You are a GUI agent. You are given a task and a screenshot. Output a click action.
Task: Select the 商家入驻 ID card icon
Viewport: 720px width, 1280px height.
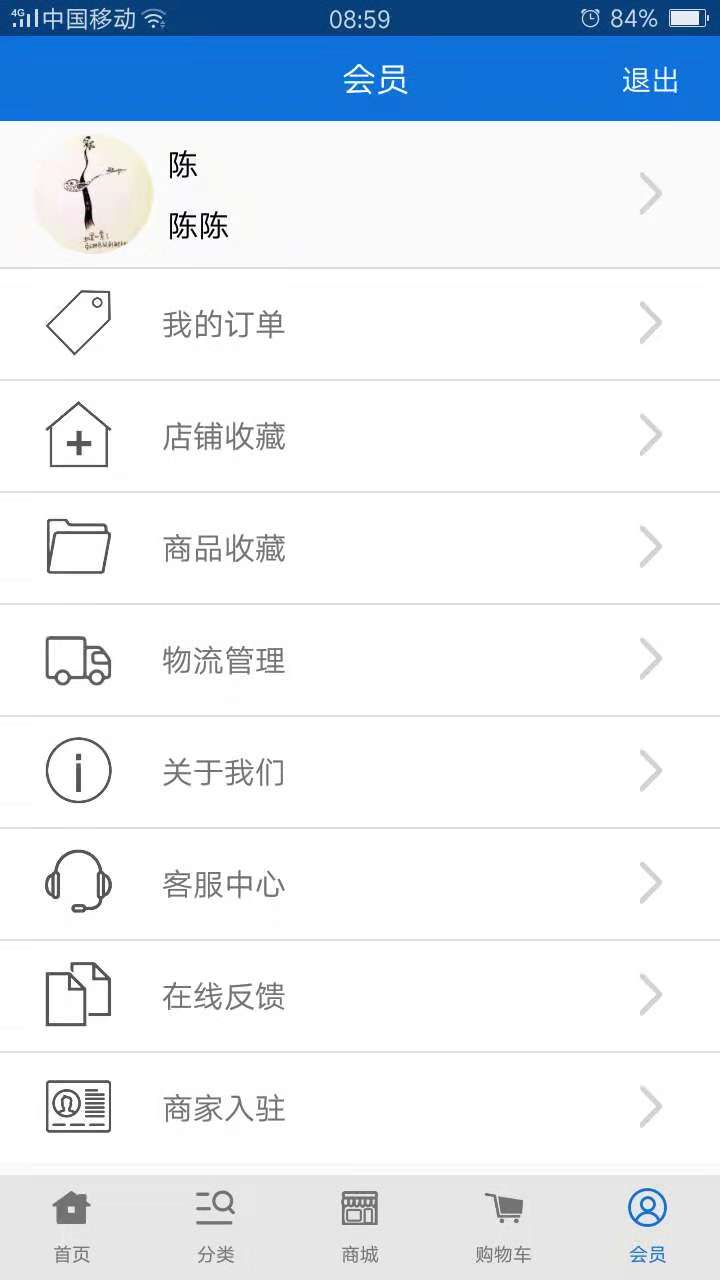tap(78, 1107)
